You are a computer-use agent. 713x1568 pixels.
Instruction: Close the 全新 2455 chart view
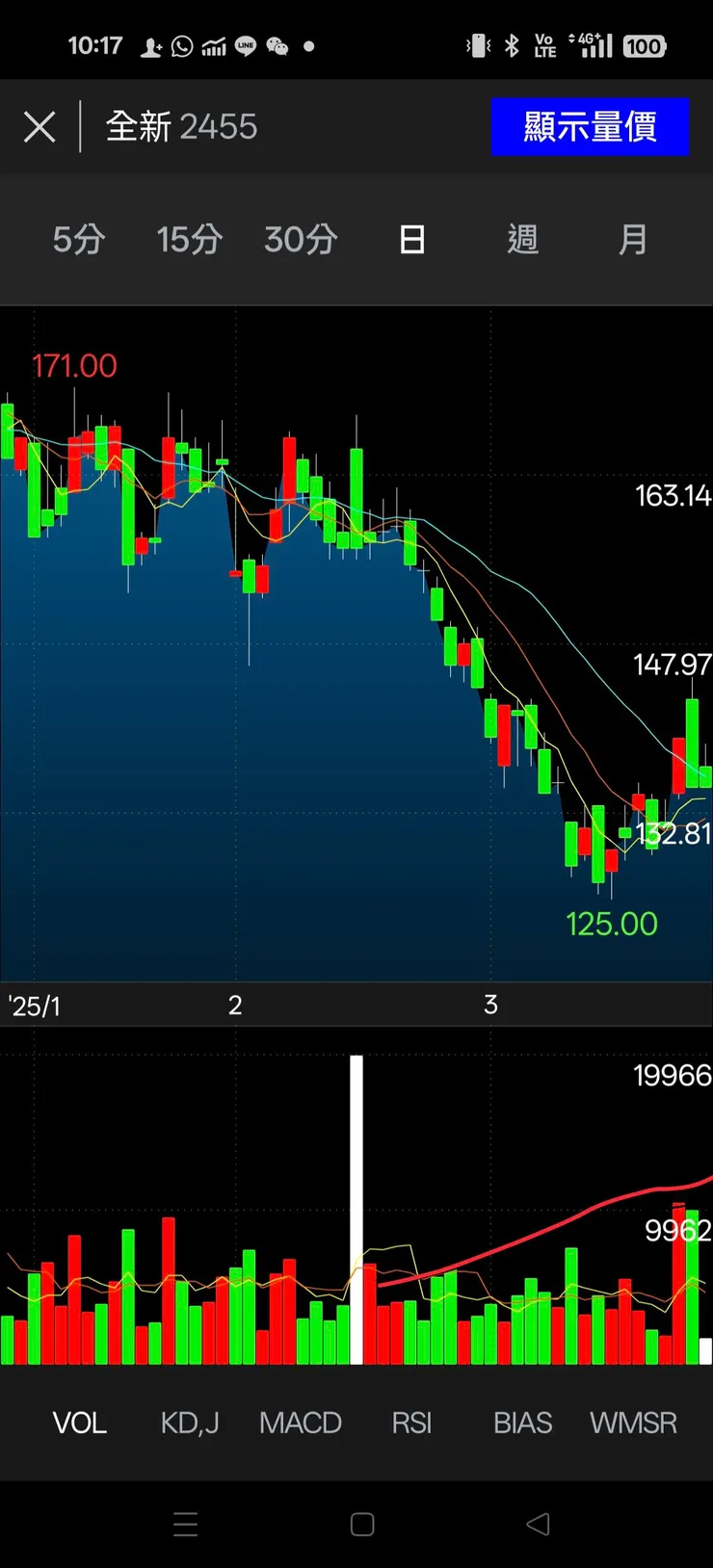(x=40, y=126)
